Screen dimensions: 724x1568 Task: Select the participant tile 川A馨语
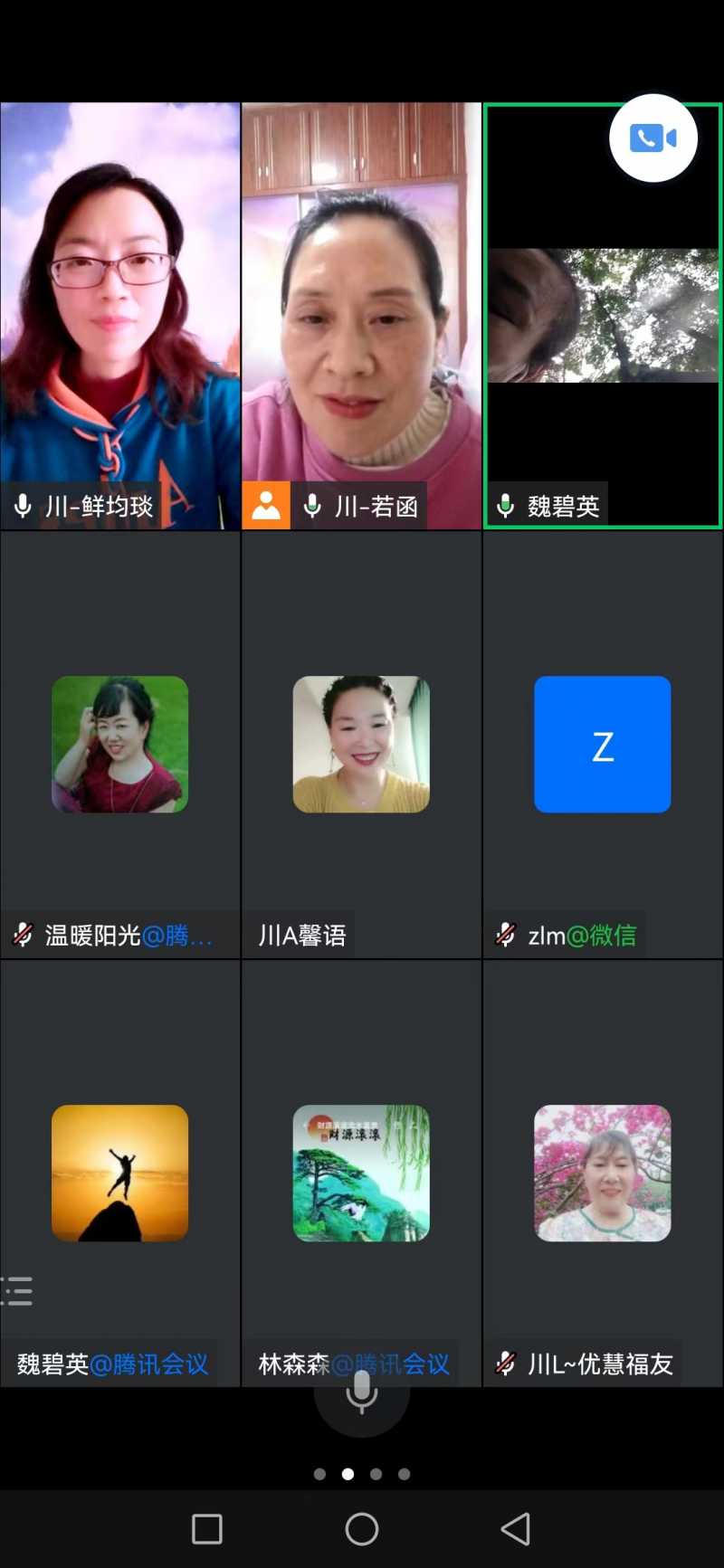pyautogui.click(x=361, y=744)
